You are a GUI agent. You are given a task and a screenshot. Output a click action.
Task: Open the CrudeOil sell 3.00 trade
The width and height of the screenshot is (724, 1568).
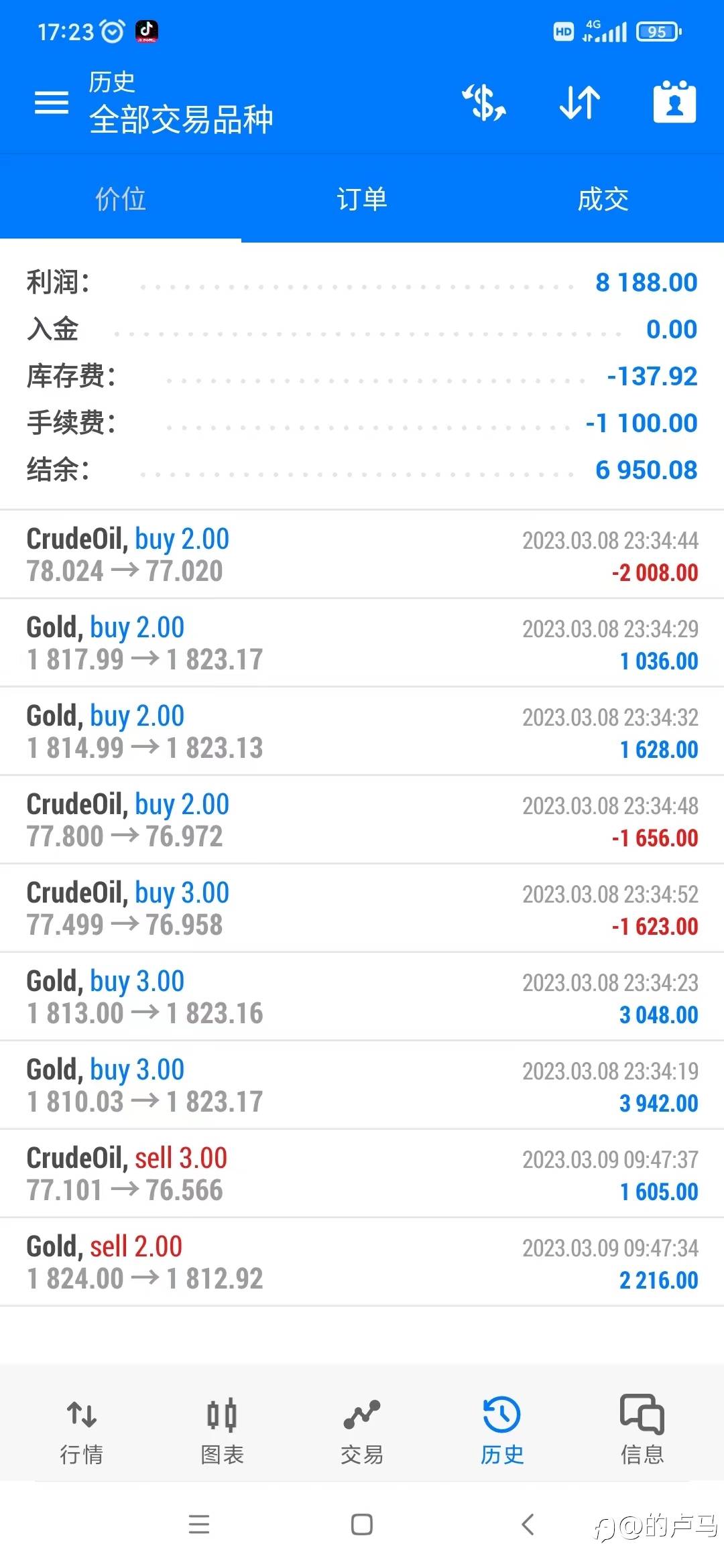pos(362,1174)
